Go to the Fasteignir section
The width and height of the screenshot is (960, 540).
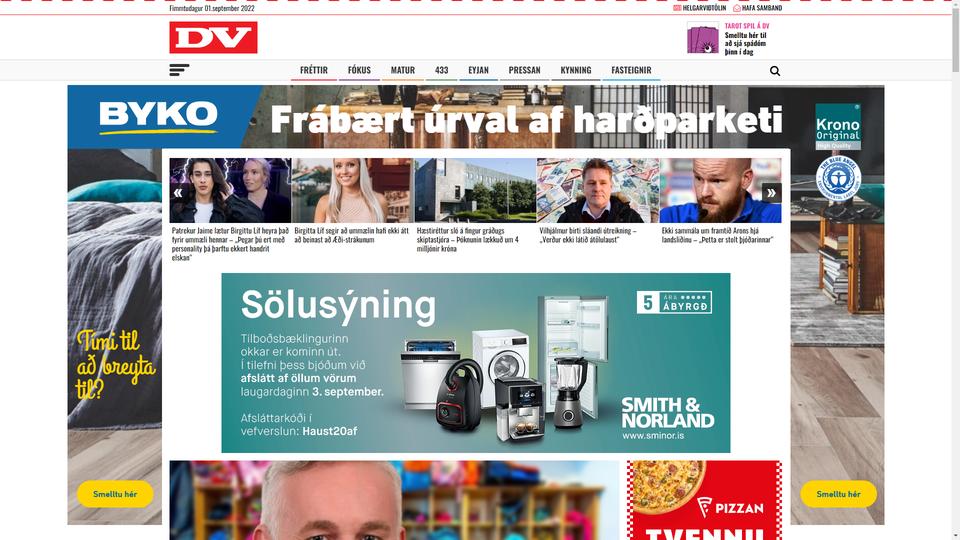pyautogui.click(x=631, y=70)
